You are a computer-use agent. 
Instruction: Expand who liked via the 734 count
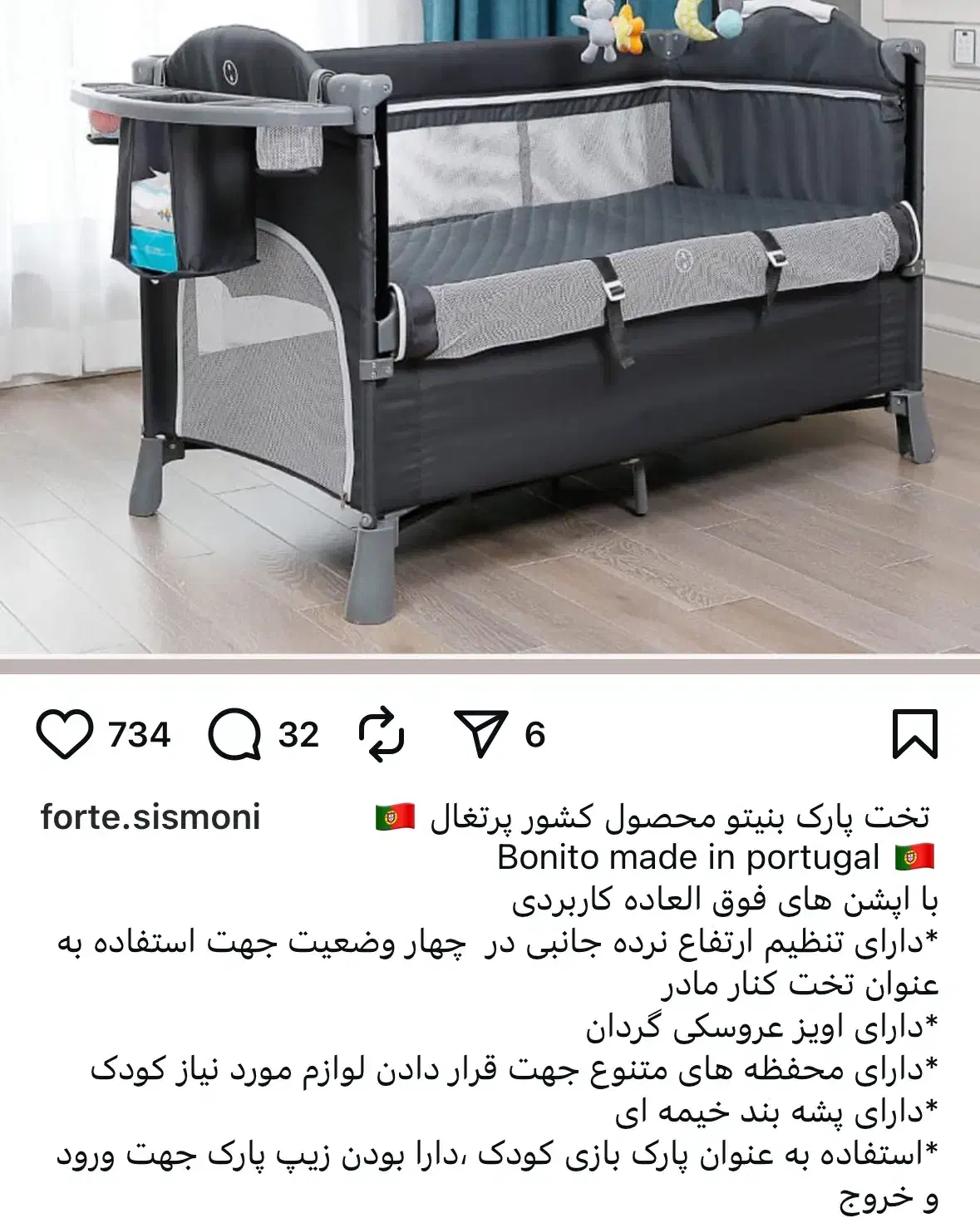[138, 733]
